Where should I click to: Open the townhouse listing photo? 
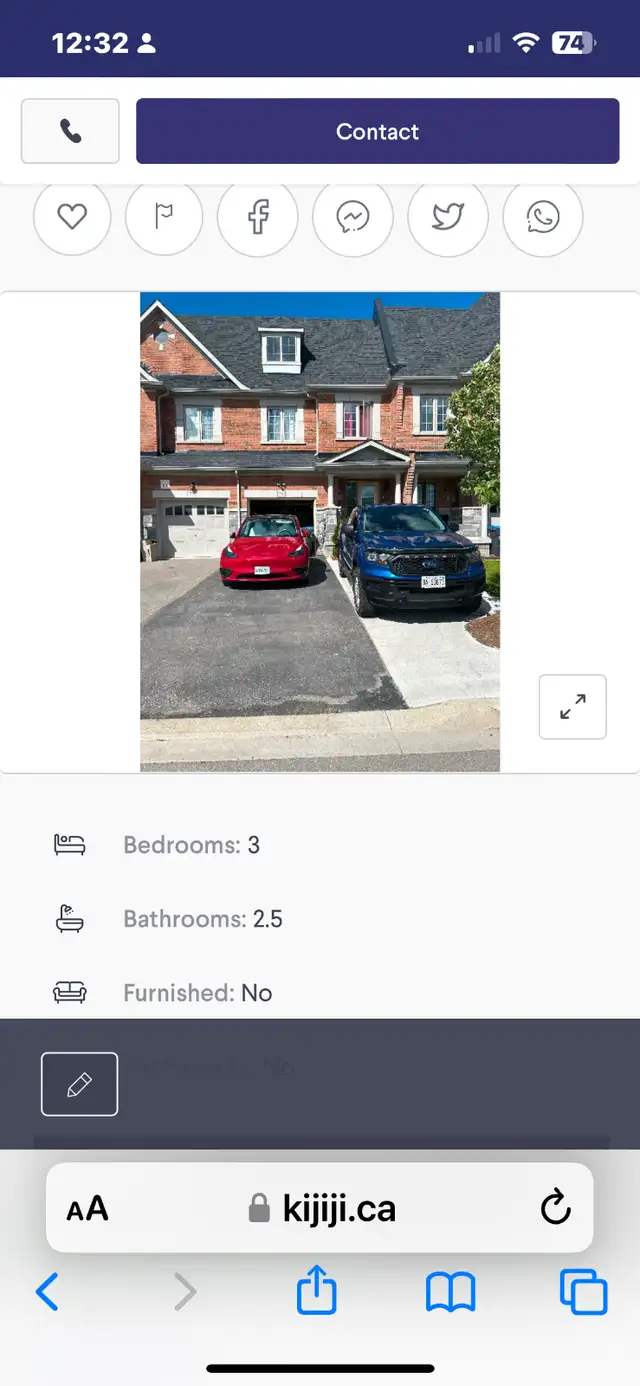[320, 531]
